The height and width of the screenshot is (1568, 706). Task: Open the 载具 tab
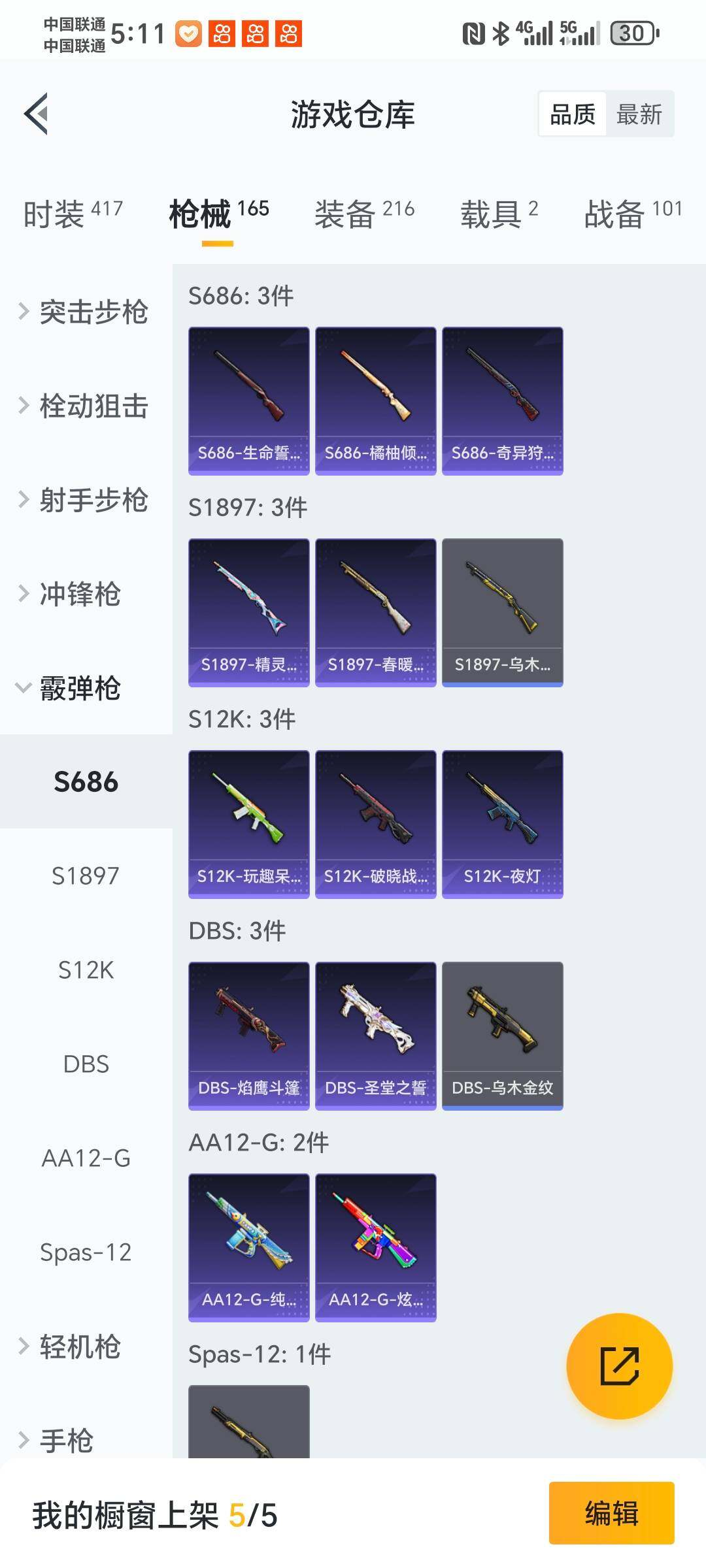(499, 214)
